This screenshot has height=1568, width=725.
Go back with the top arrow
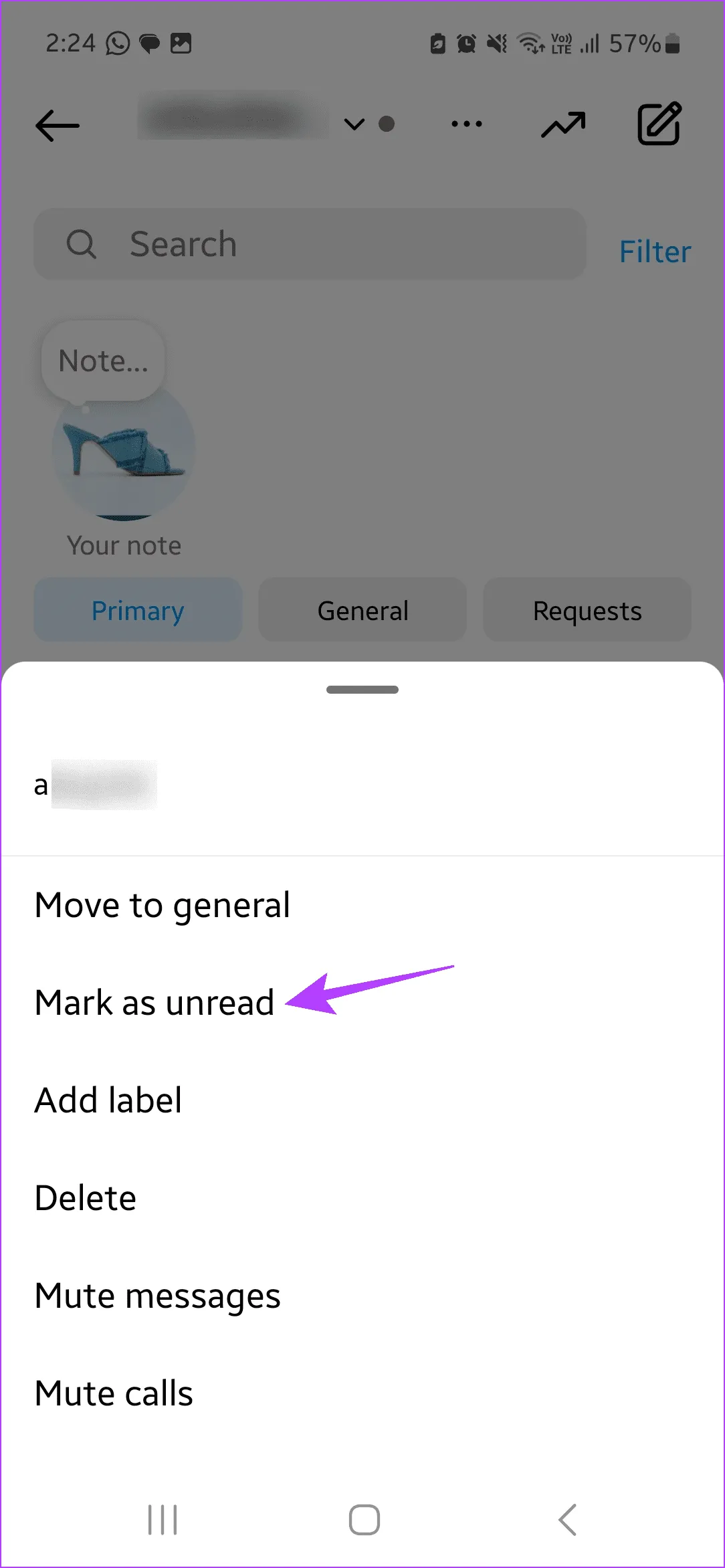pos(58,125)
